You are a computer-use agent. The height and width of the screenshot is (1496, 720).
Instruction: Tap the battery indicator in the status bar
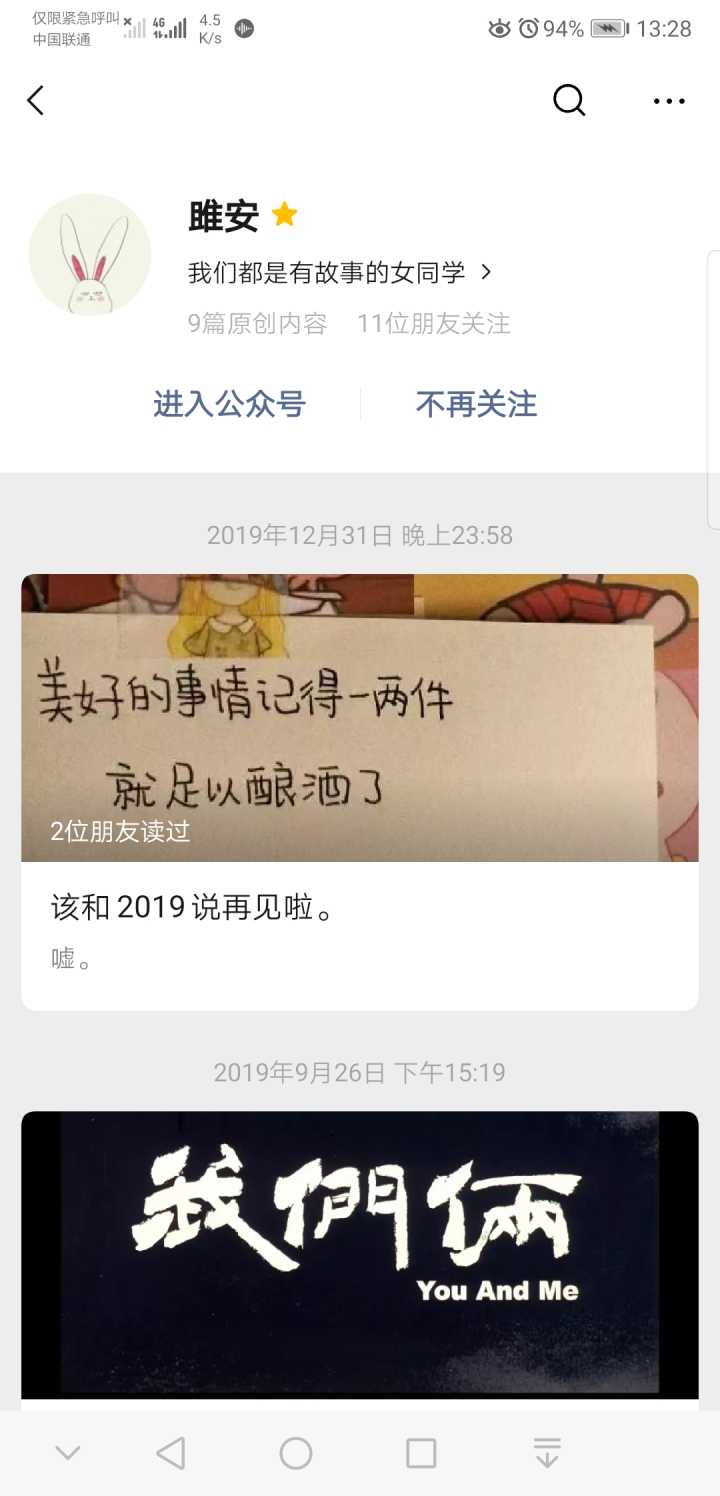608,29
